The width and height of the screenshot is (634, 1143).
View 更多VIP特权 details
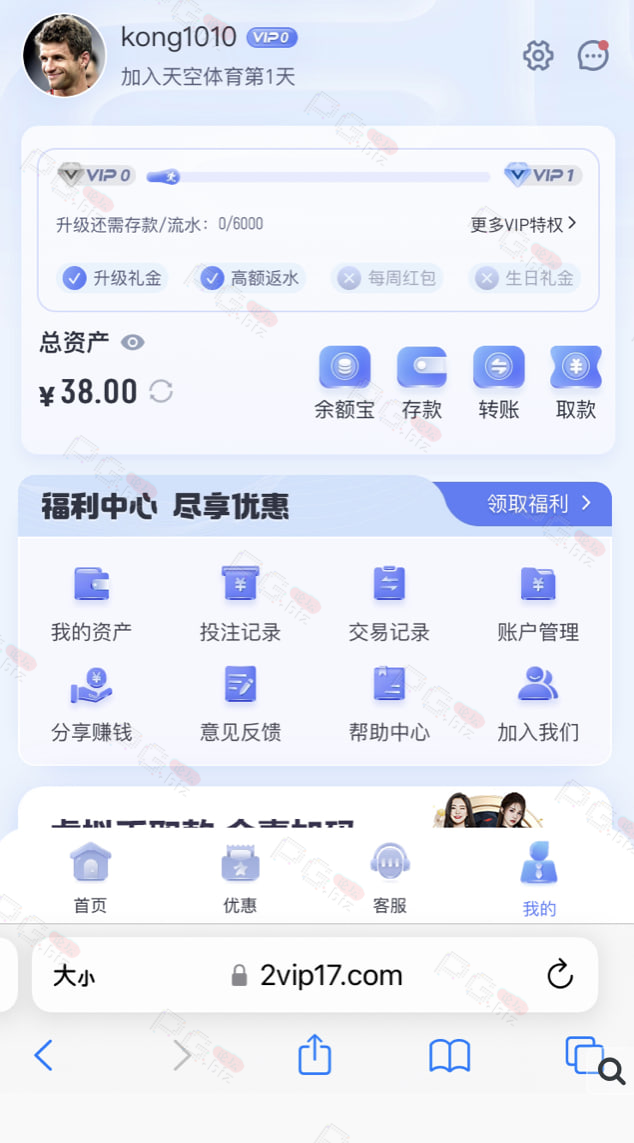523,225
